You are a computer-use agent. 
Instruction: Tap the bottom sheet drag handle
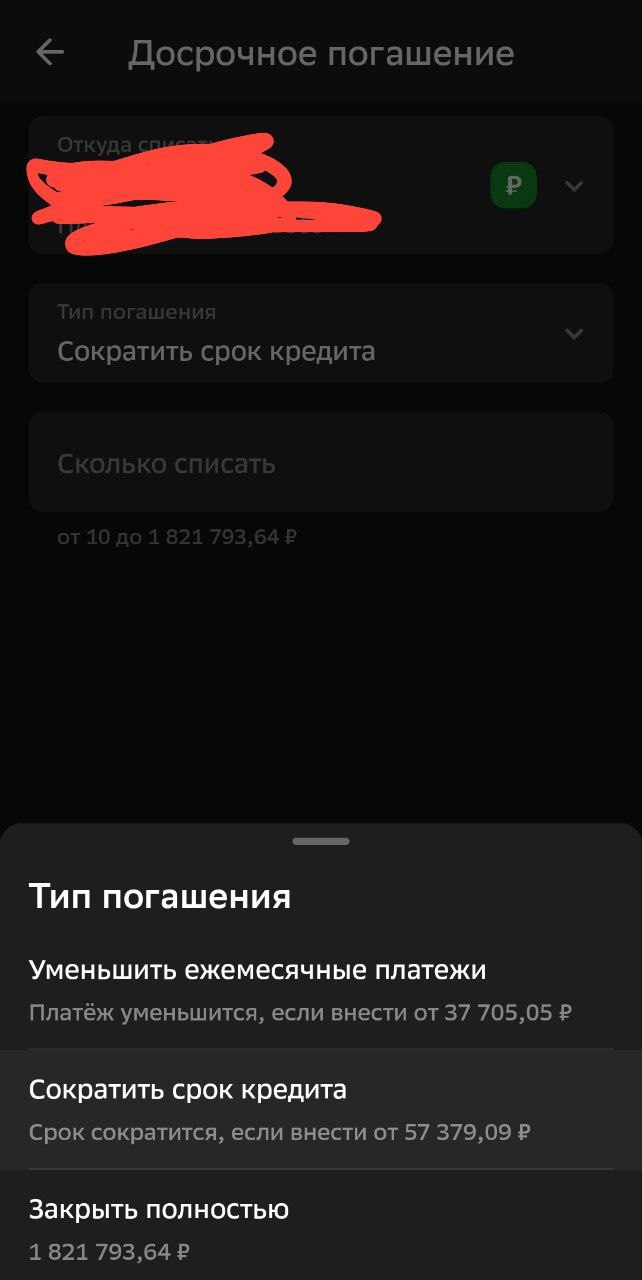pos(321,841)
